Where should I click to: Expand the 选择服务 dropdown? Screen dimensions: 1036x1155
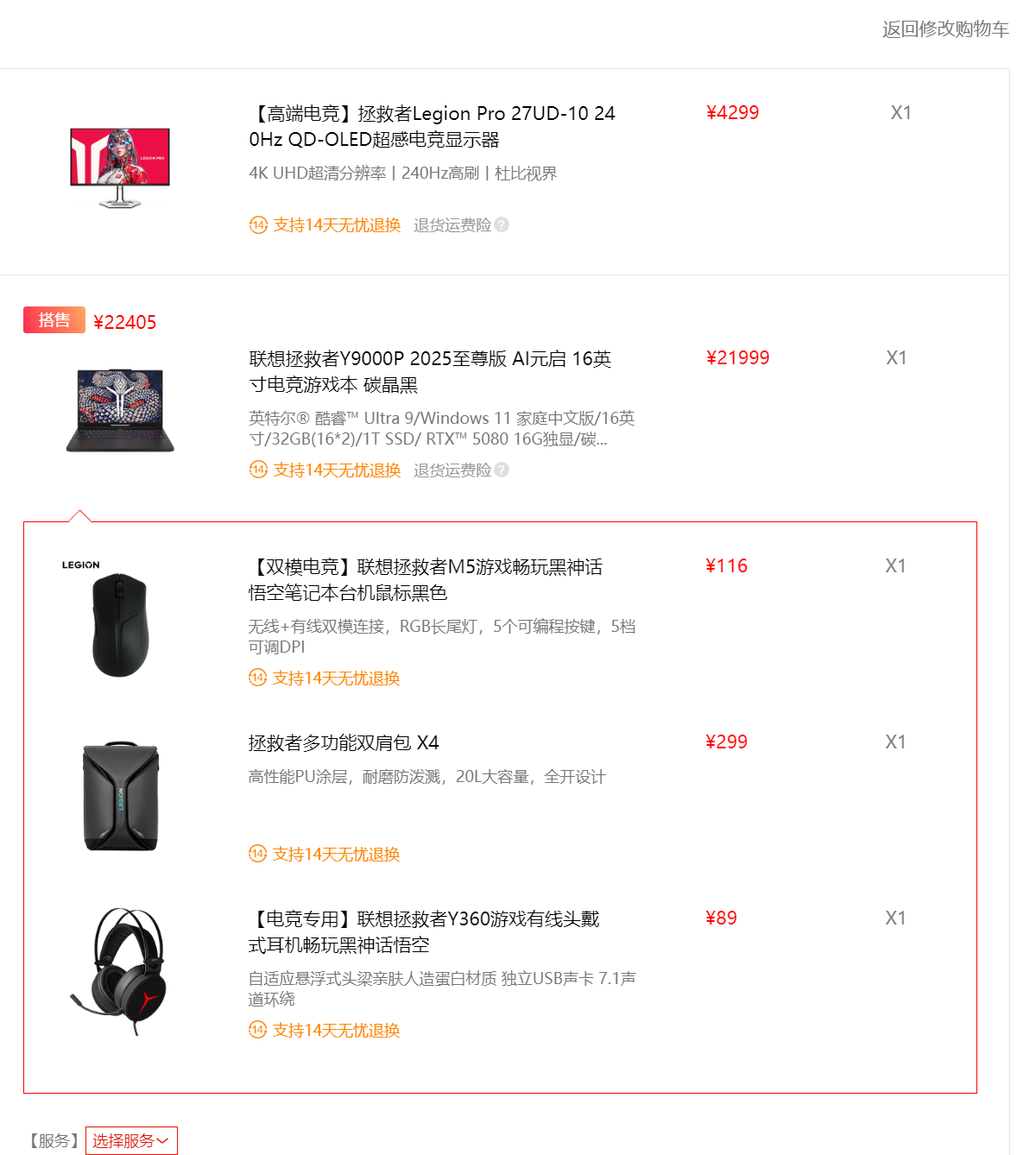[131, 1140]
